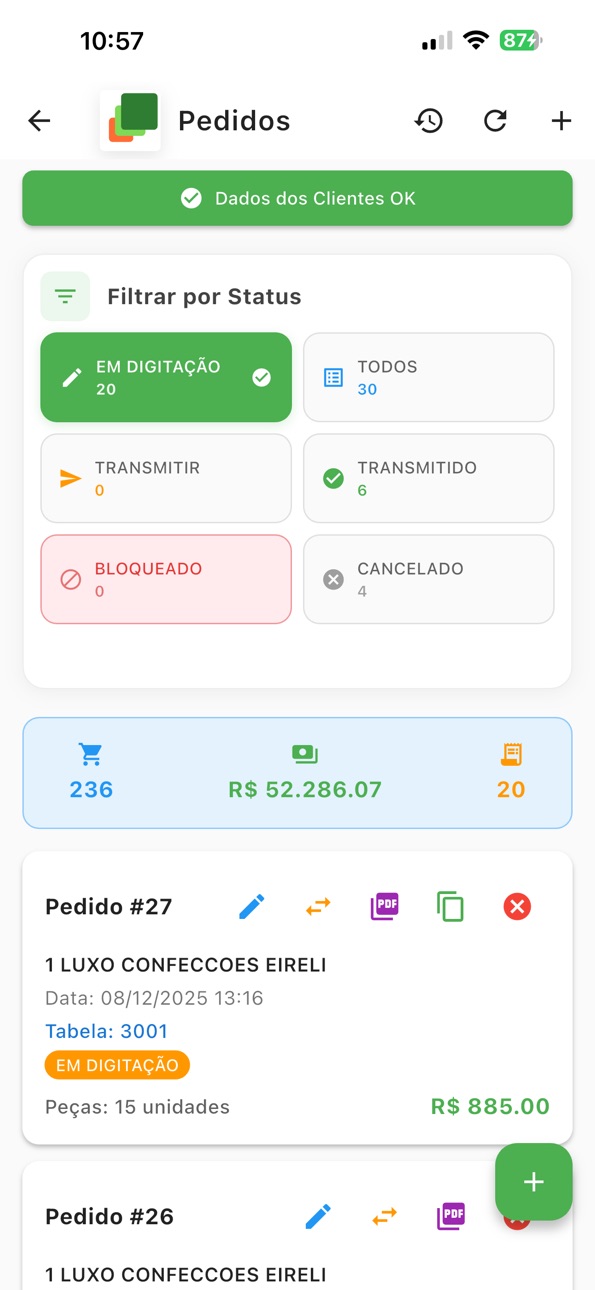
Task: Tap the orange transfer arrows on Pedido #27
Action: (x=318, y=907)
